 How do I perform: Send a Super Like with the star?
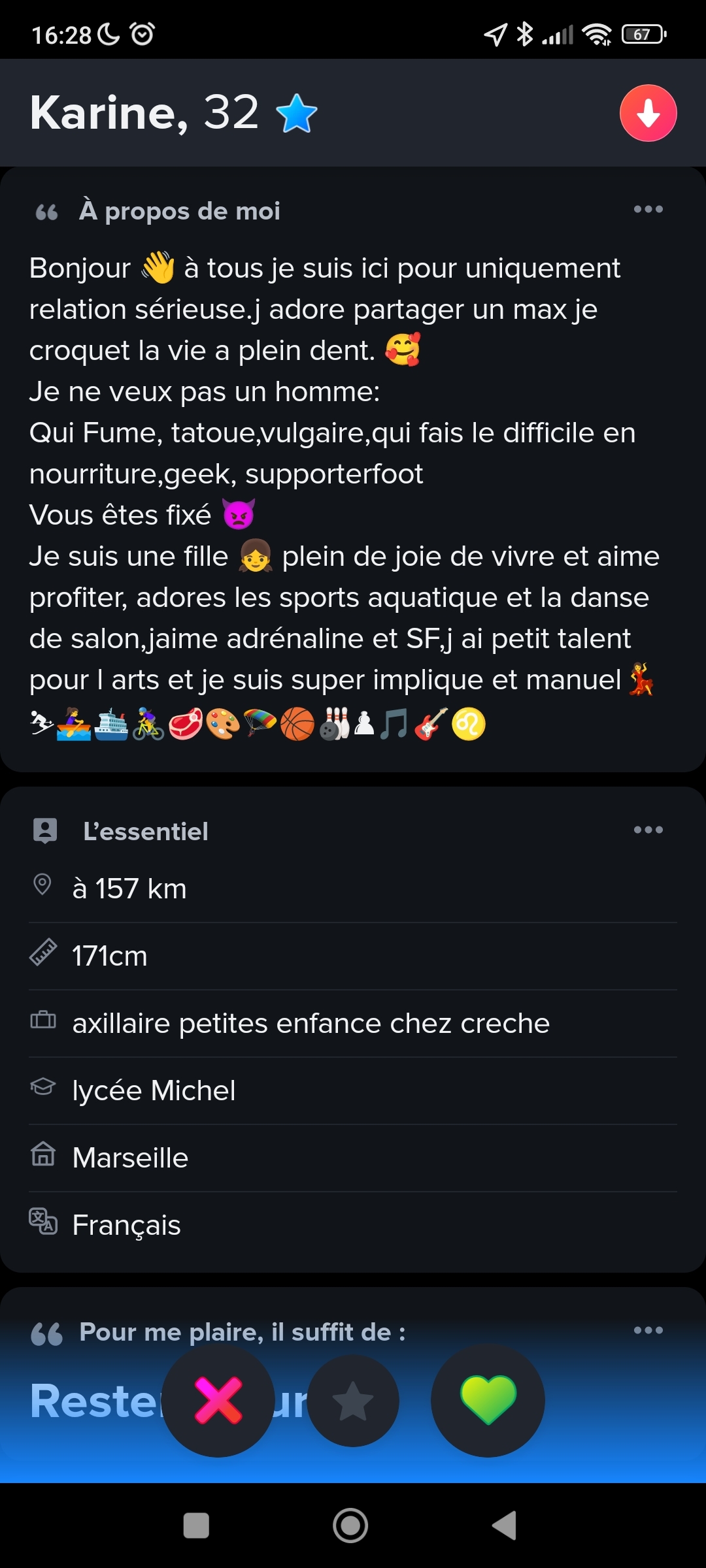pyautogui.click(x=353, y=1401)
